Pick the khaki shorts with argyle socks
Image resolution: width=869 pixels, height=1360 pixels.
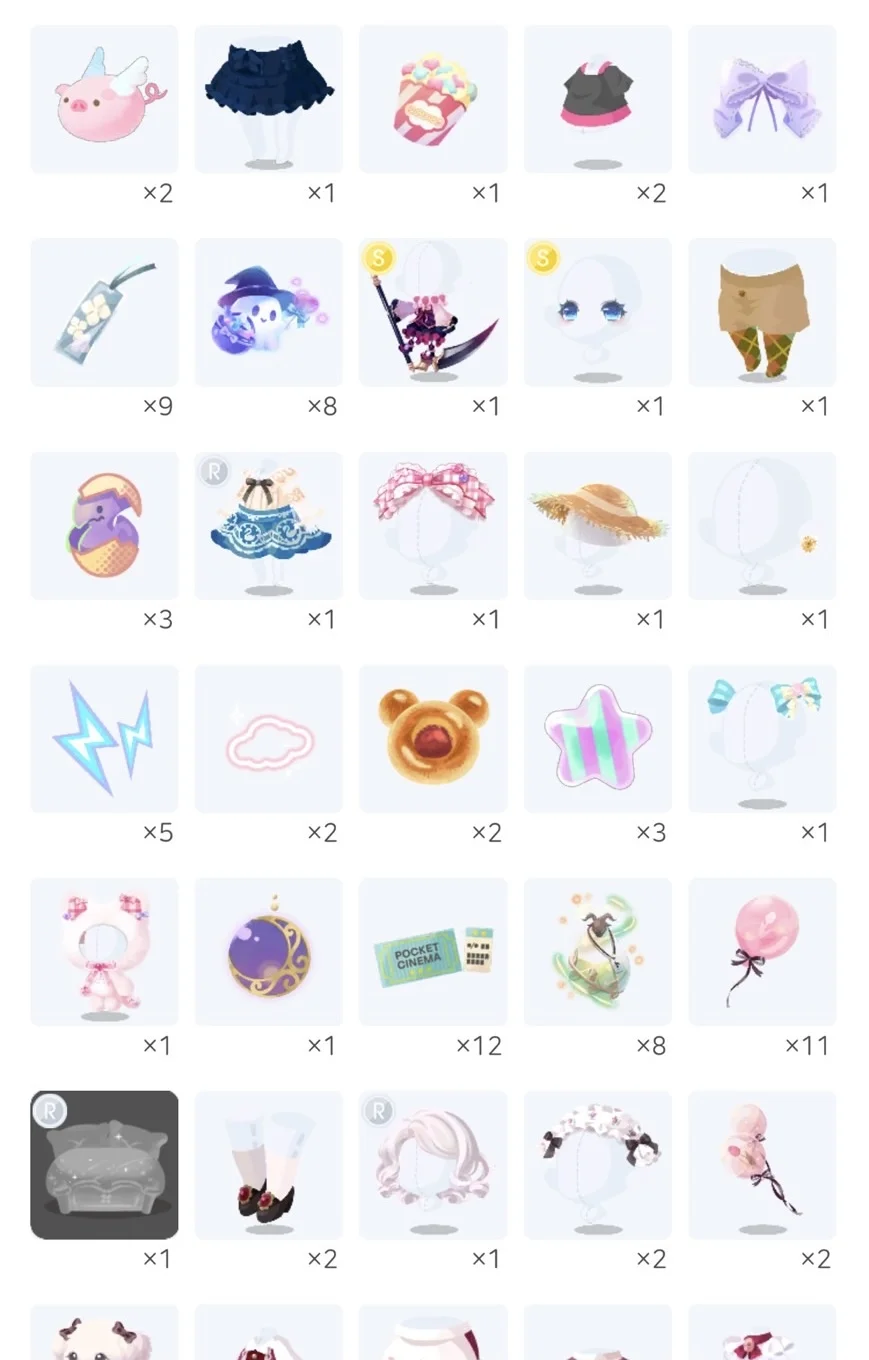[762, 313]
